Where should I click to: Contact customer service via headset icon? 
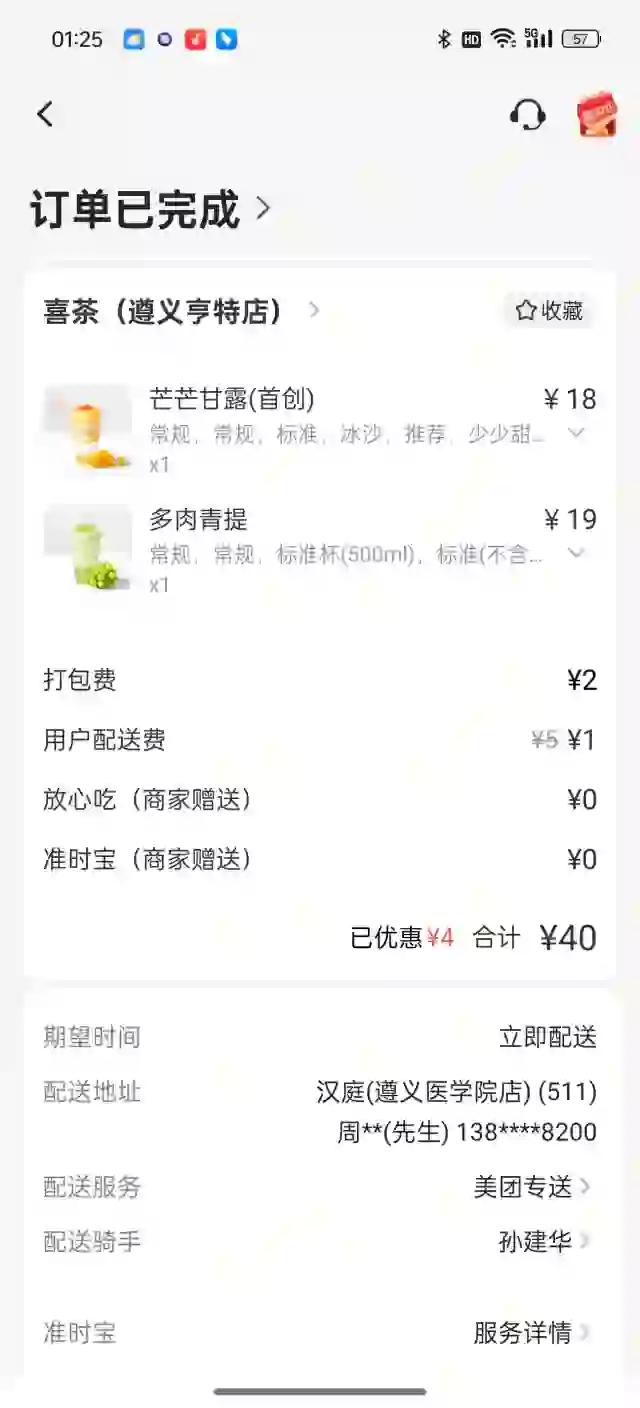pyautogui.click(x=527, y=115)
